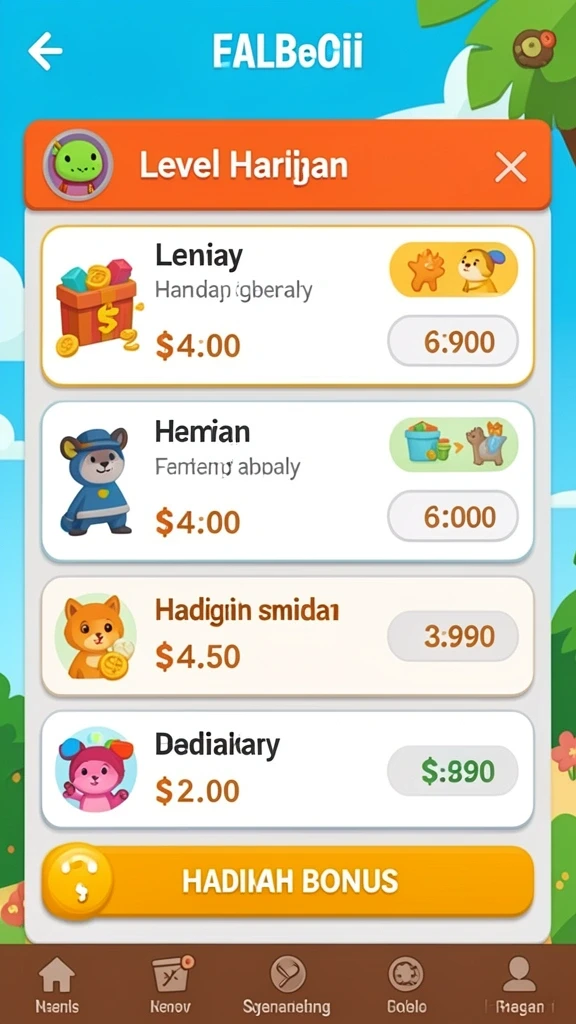The height and width of the screenshot is (1024, 576).
Task: Switch to the Nenov tab
Action: pos(170,985)
